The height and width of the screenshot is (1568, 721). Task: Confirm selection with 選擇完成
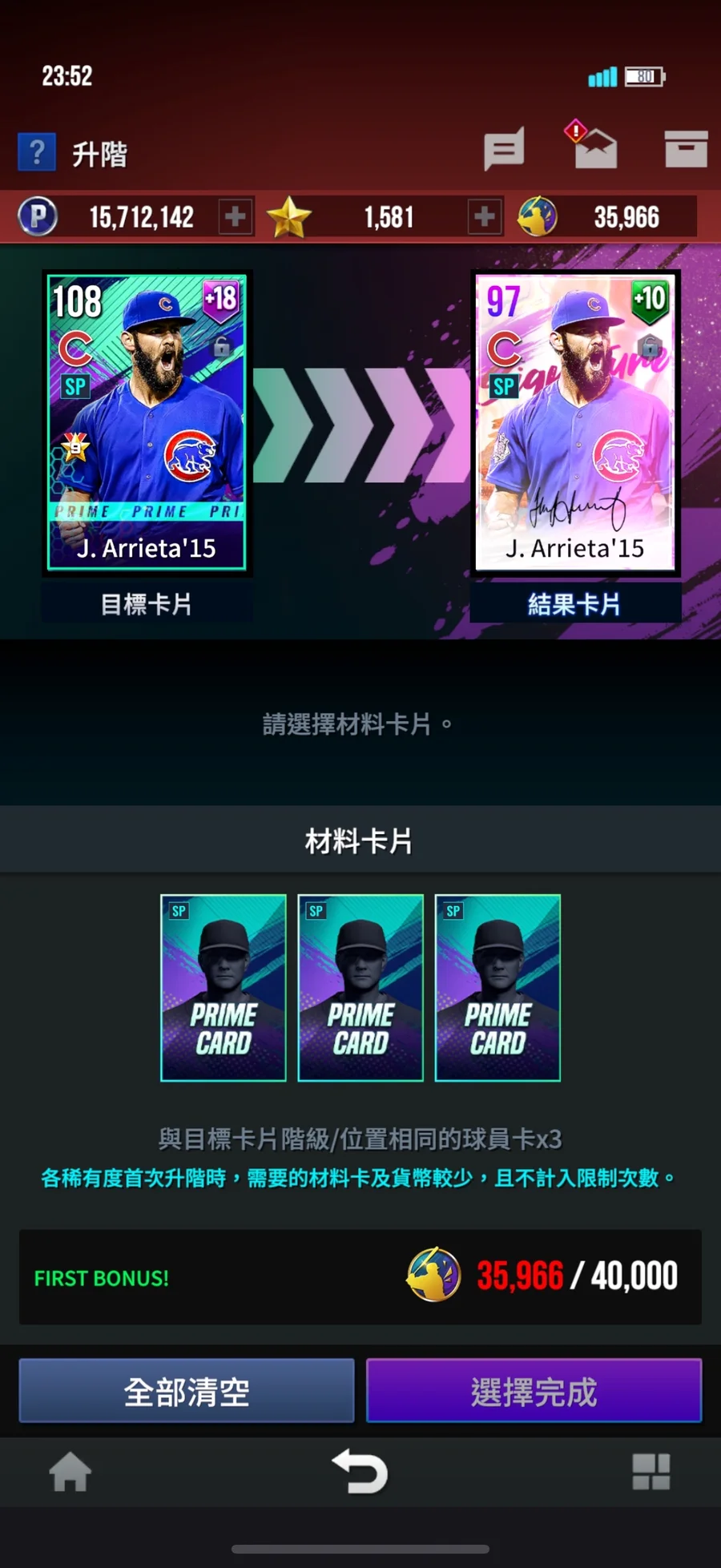pos(534,1391)
